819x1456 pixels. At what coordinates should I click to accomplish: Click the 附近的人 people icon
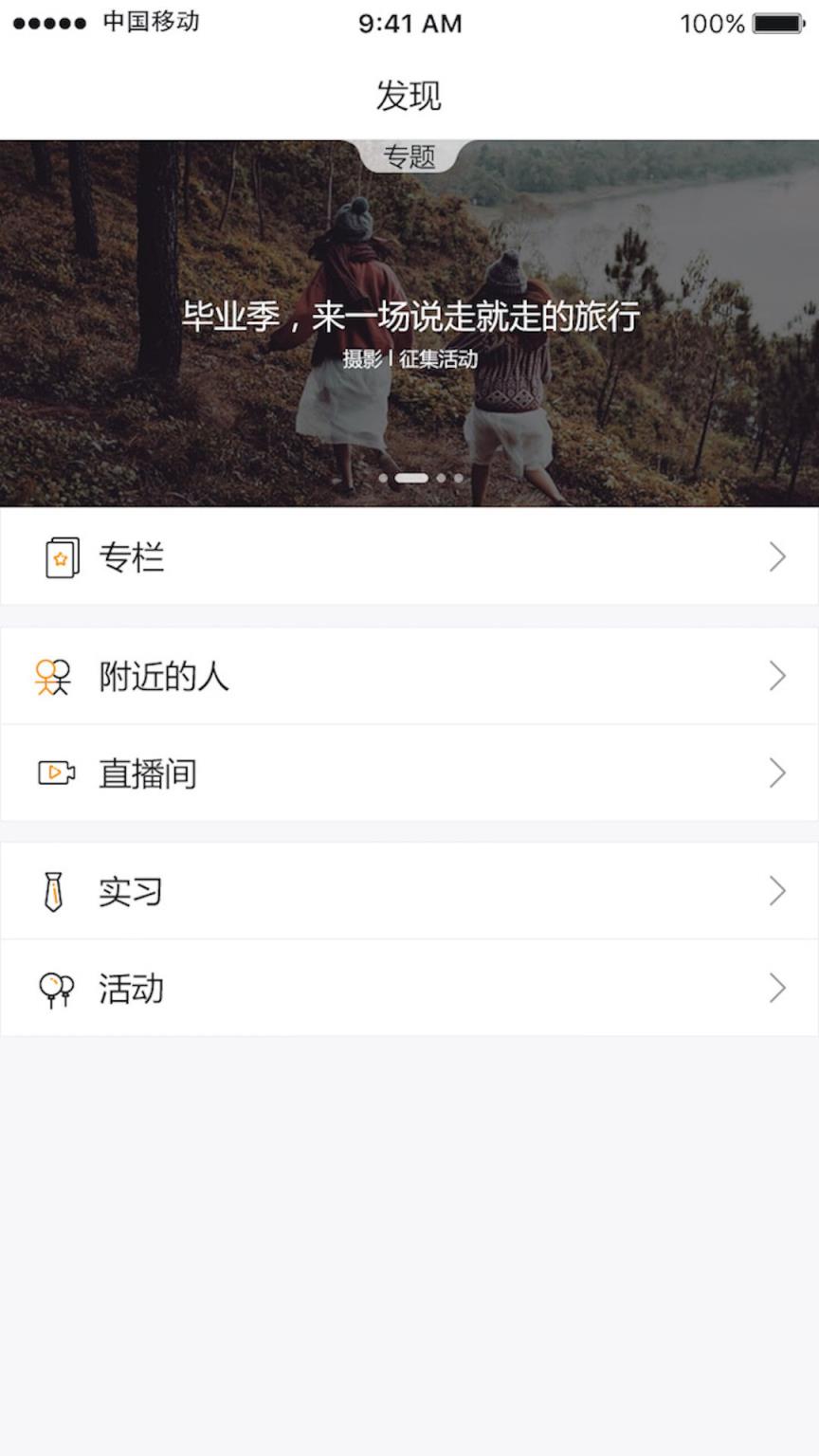pos(52,676)
